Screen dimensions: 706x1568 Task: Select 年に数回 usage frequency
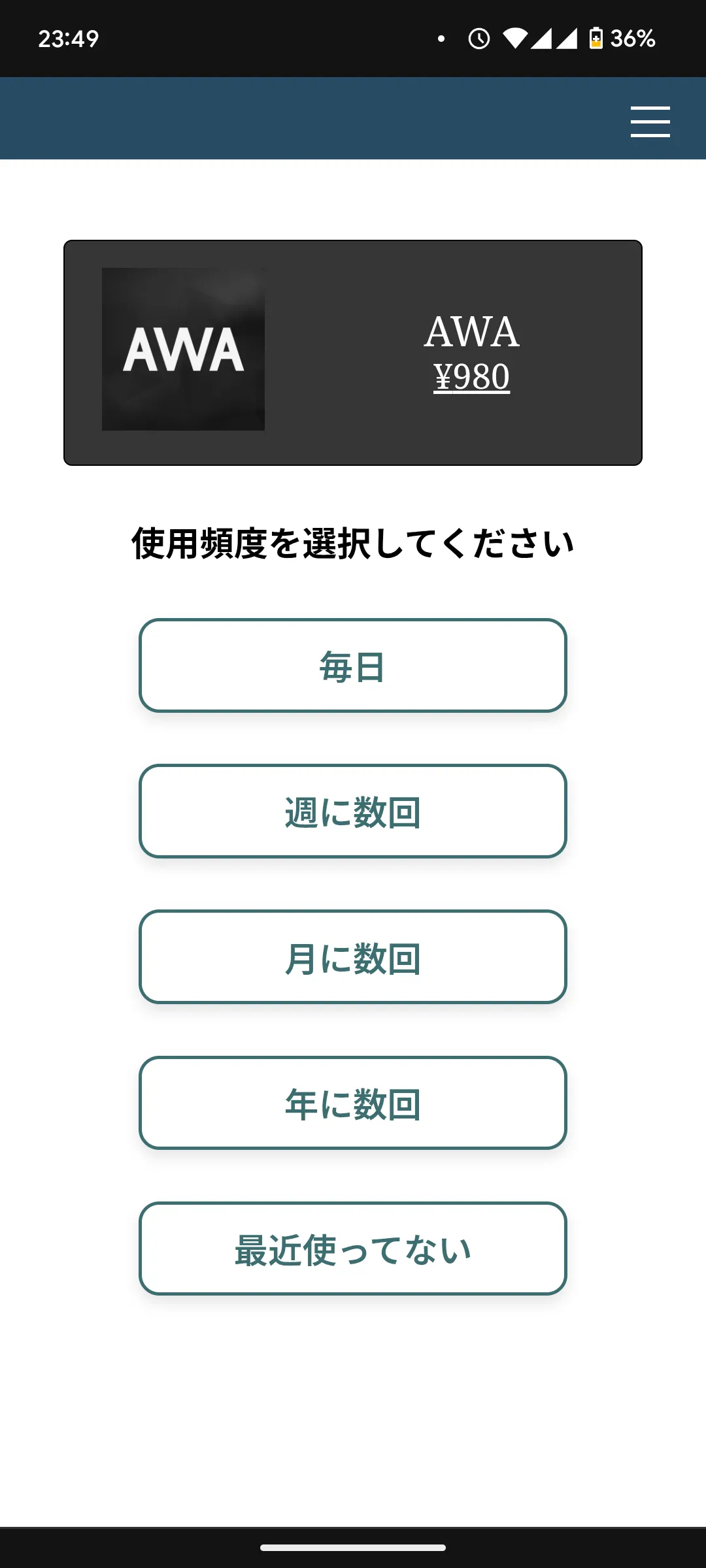352,1103
